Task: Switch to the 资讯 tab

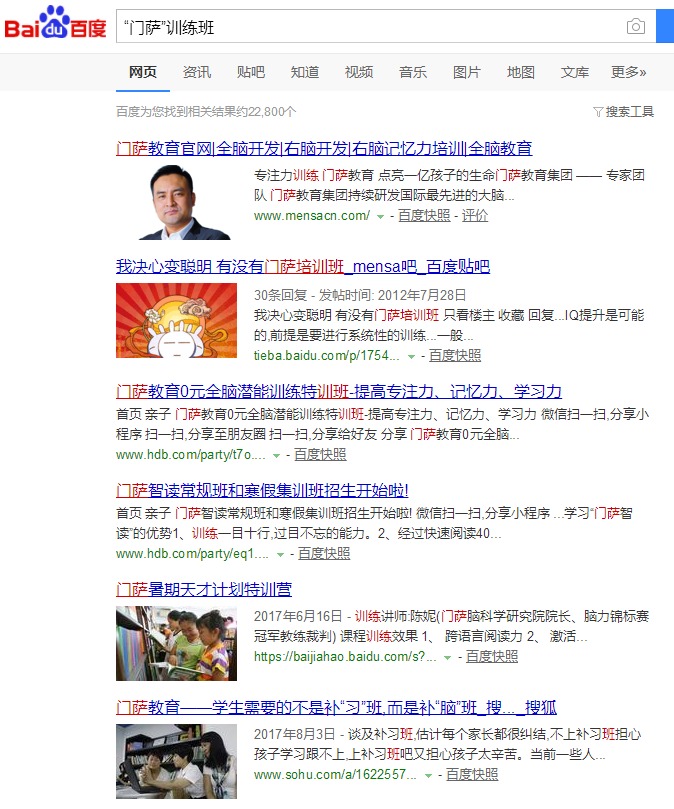Action: [x=197, y=72]
